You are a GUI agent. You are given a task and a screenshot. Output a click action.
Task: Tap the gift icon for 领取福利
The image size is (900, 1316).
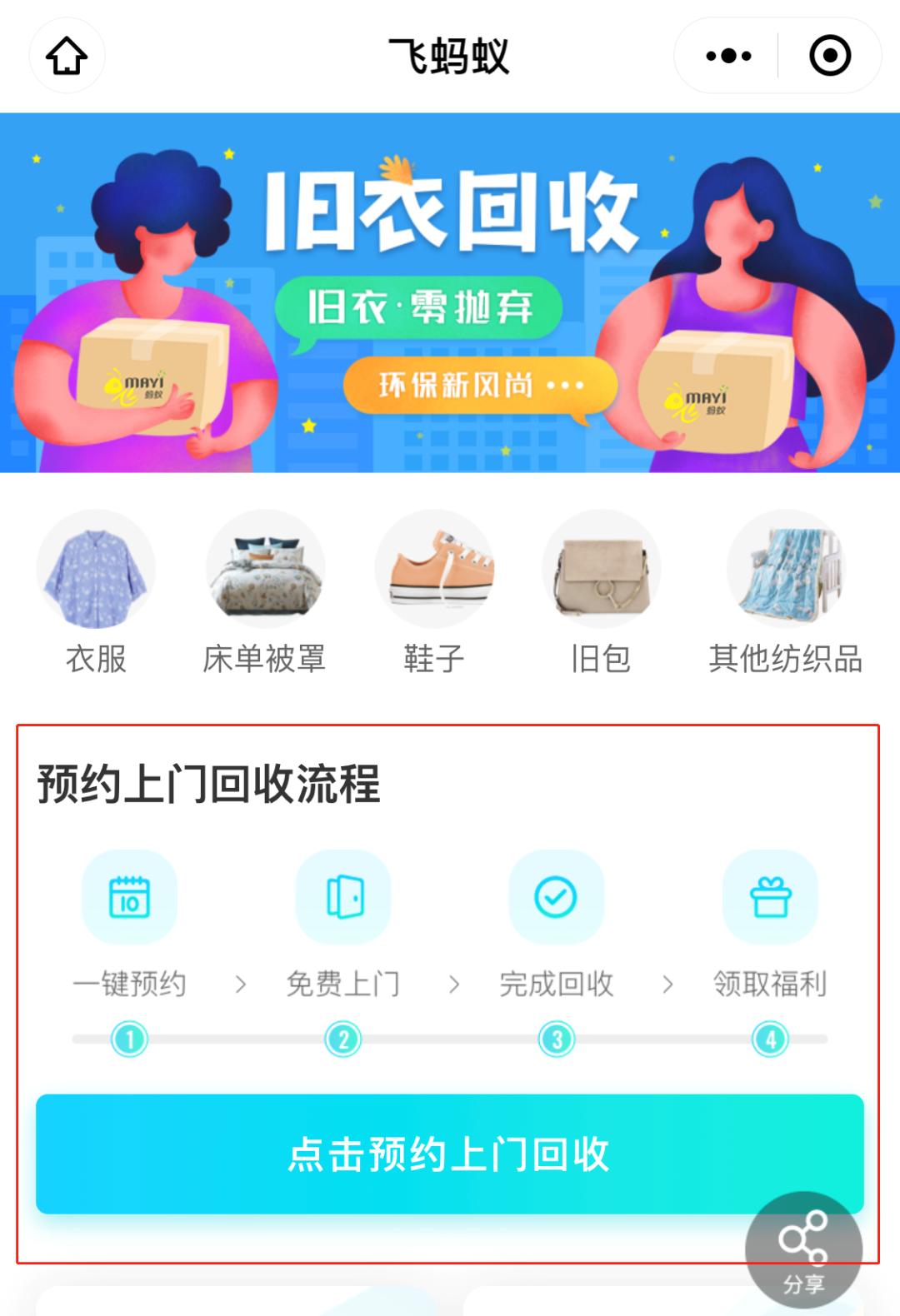771,898
